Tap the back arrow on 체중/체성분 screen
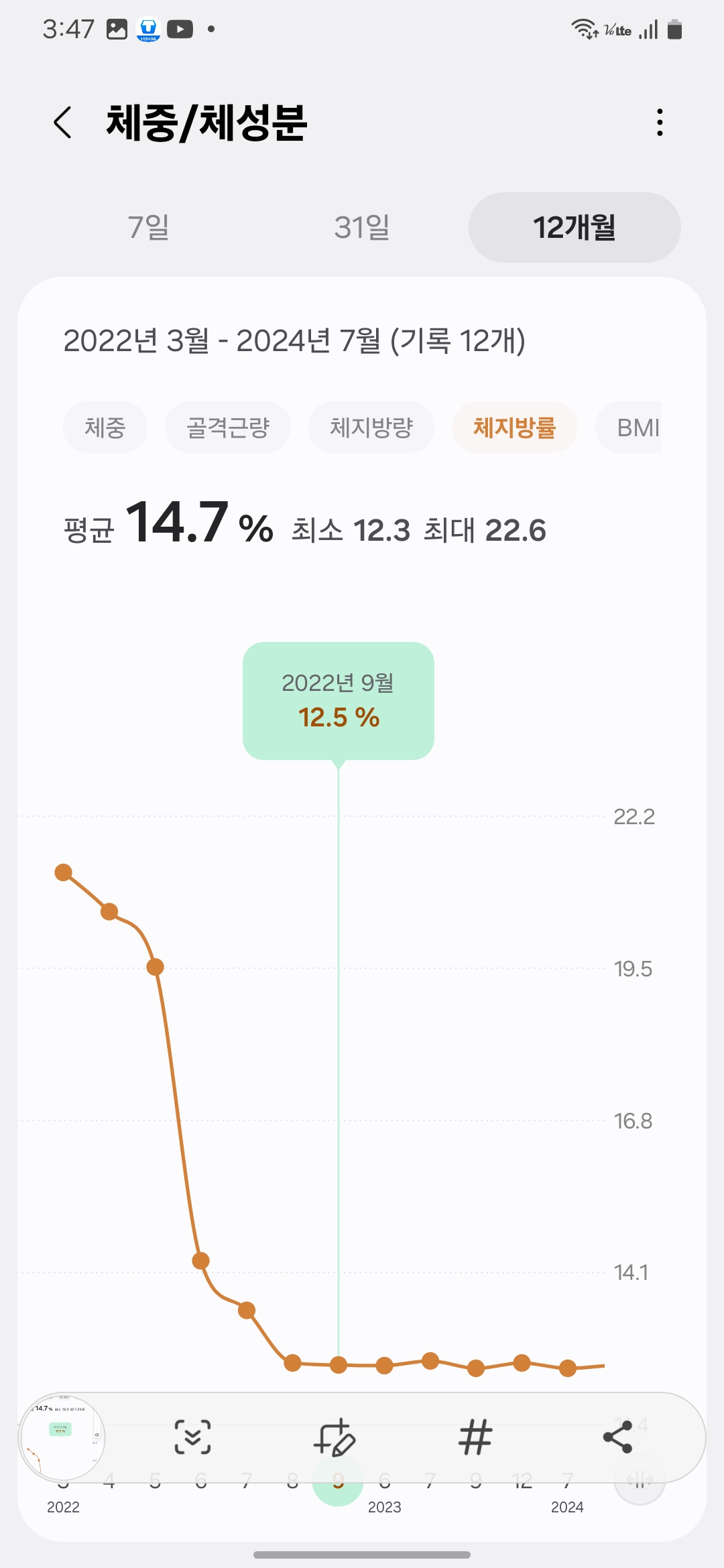 click(64, 123)
